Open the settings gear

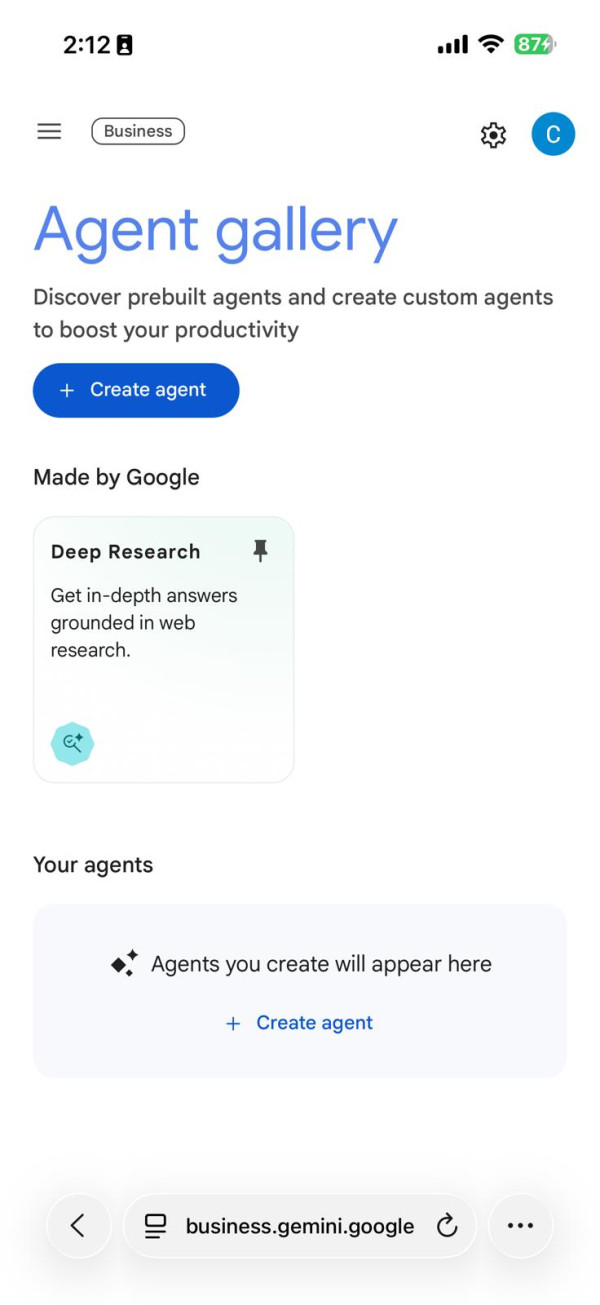pyautogui.click(x=493, y=135)
